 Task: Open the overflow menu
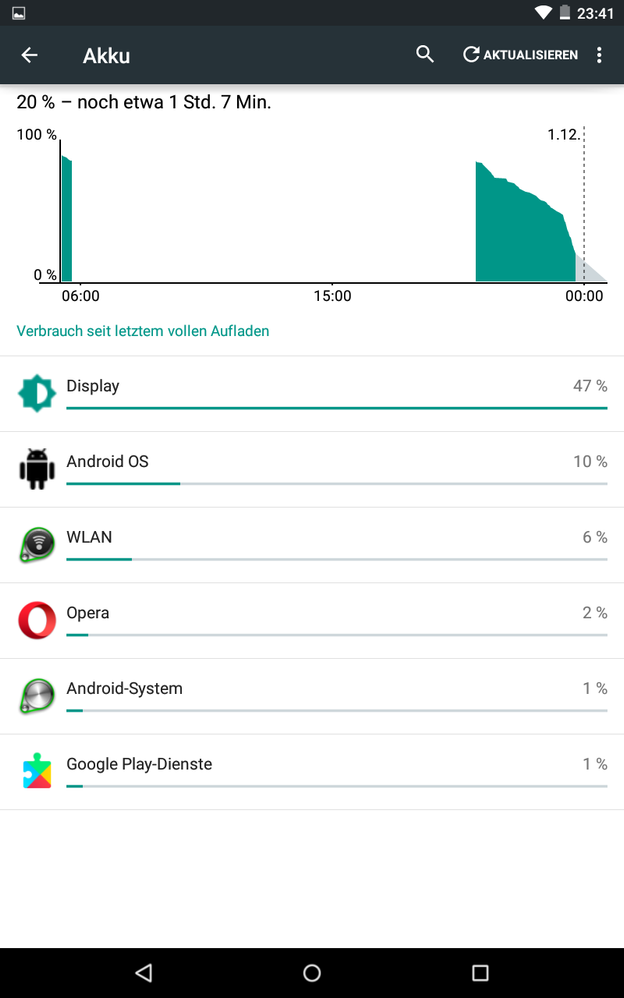coord(599,55)
